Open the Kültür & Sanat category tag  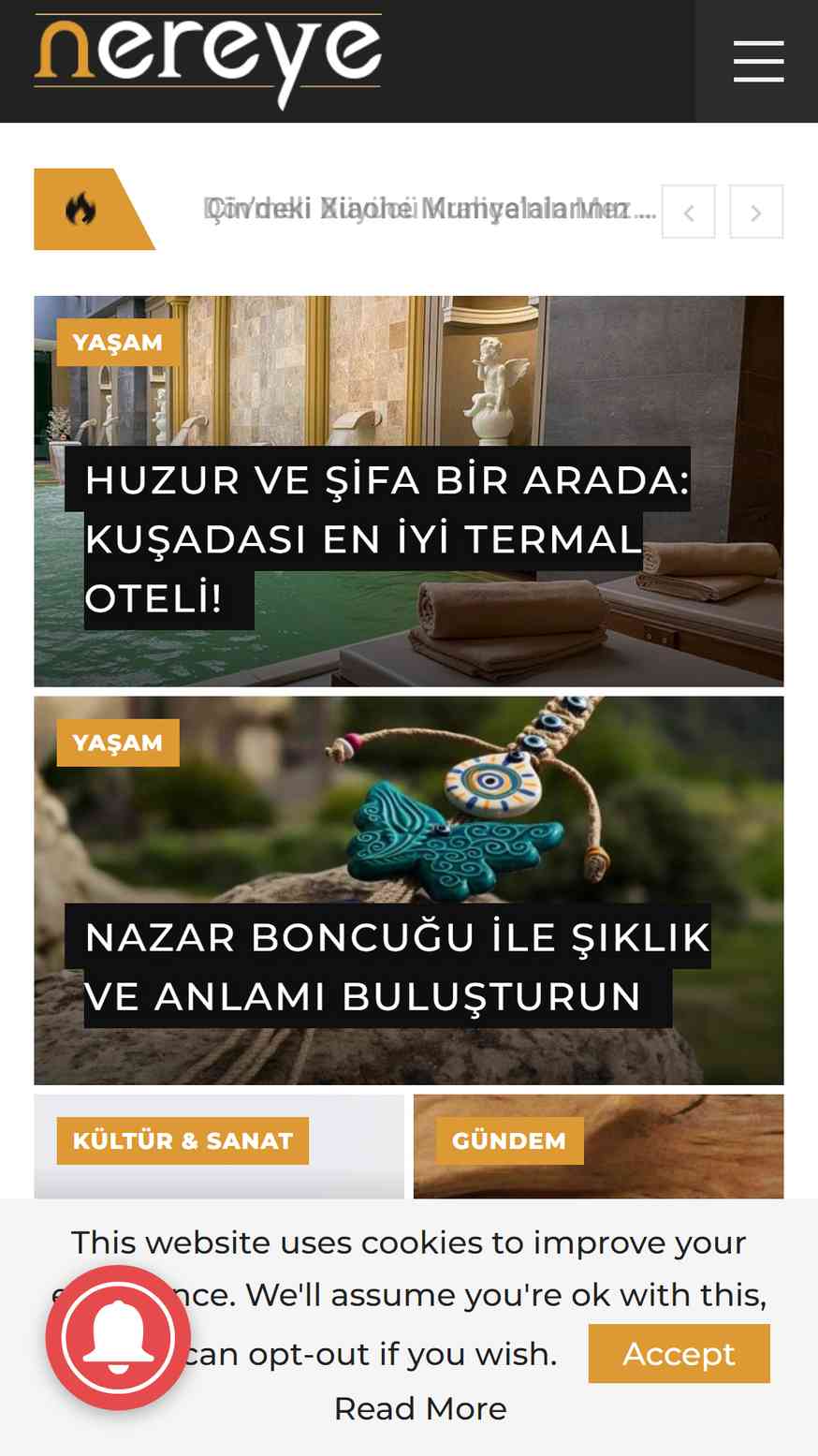[183, 1140]
